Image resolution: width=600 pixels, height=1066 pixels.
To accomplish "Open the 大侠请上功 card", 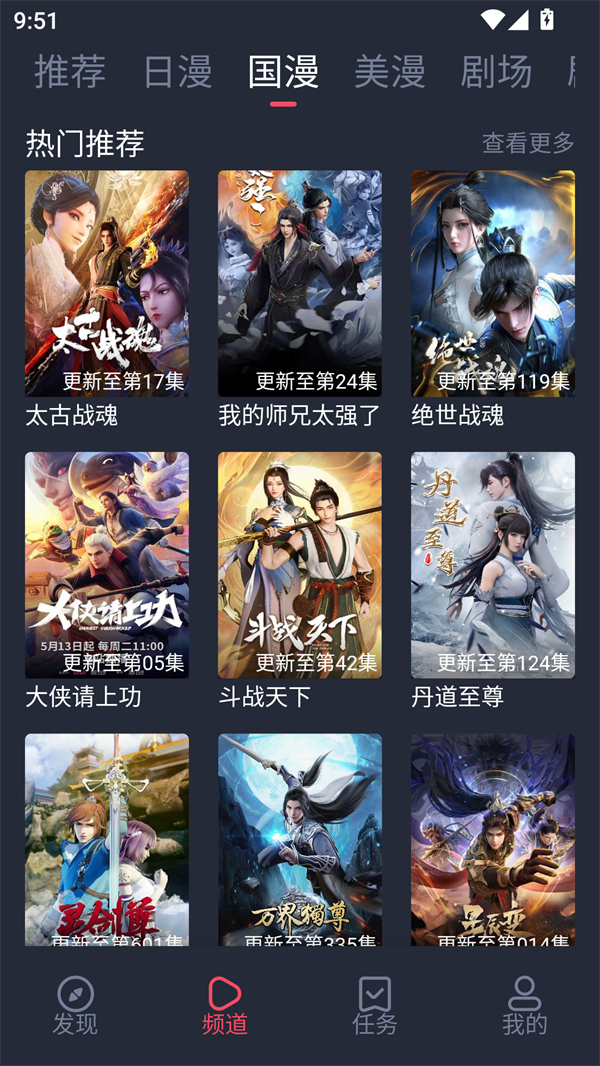I will (107, 565).
